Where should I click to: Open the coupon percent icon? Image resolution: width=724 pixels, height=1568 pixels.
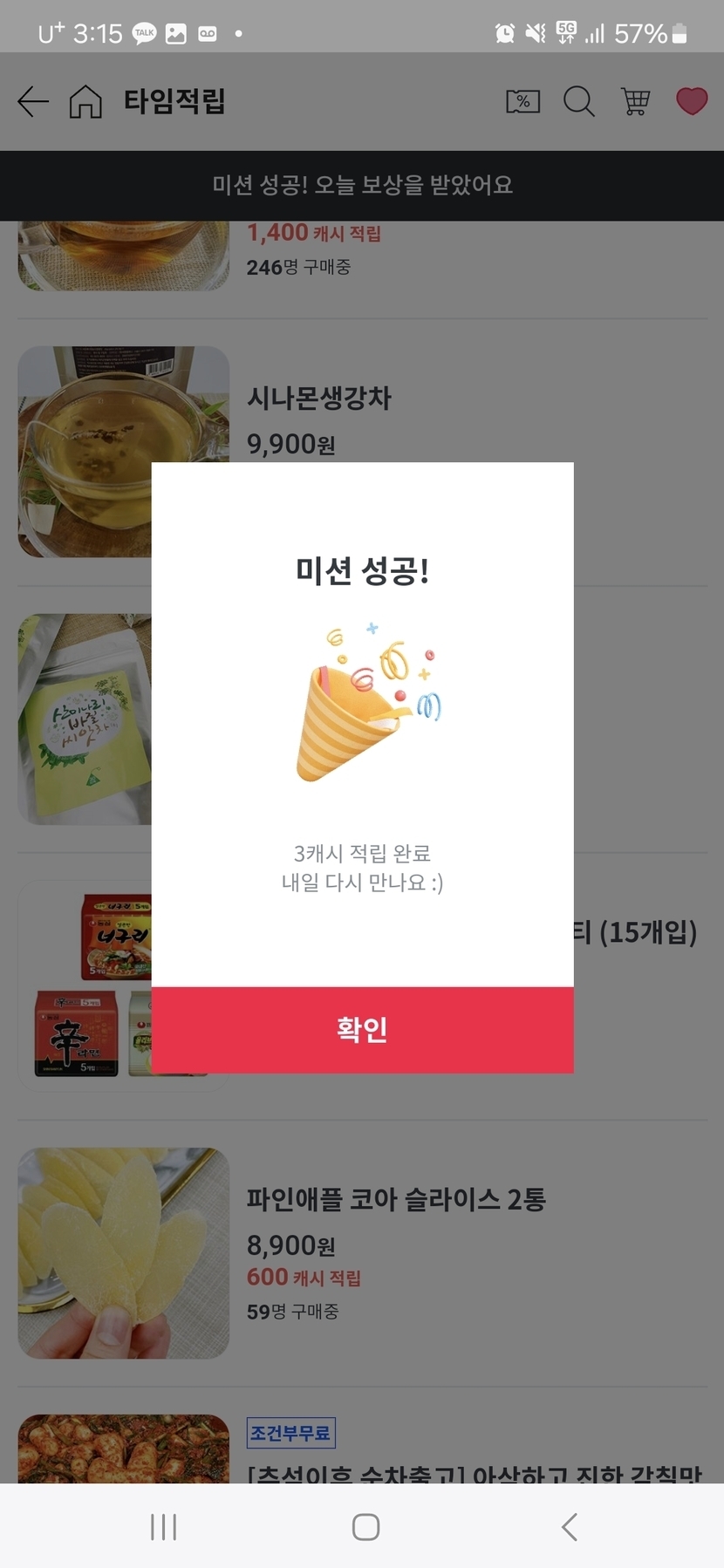pyautogui.click(x=523, y=102)
